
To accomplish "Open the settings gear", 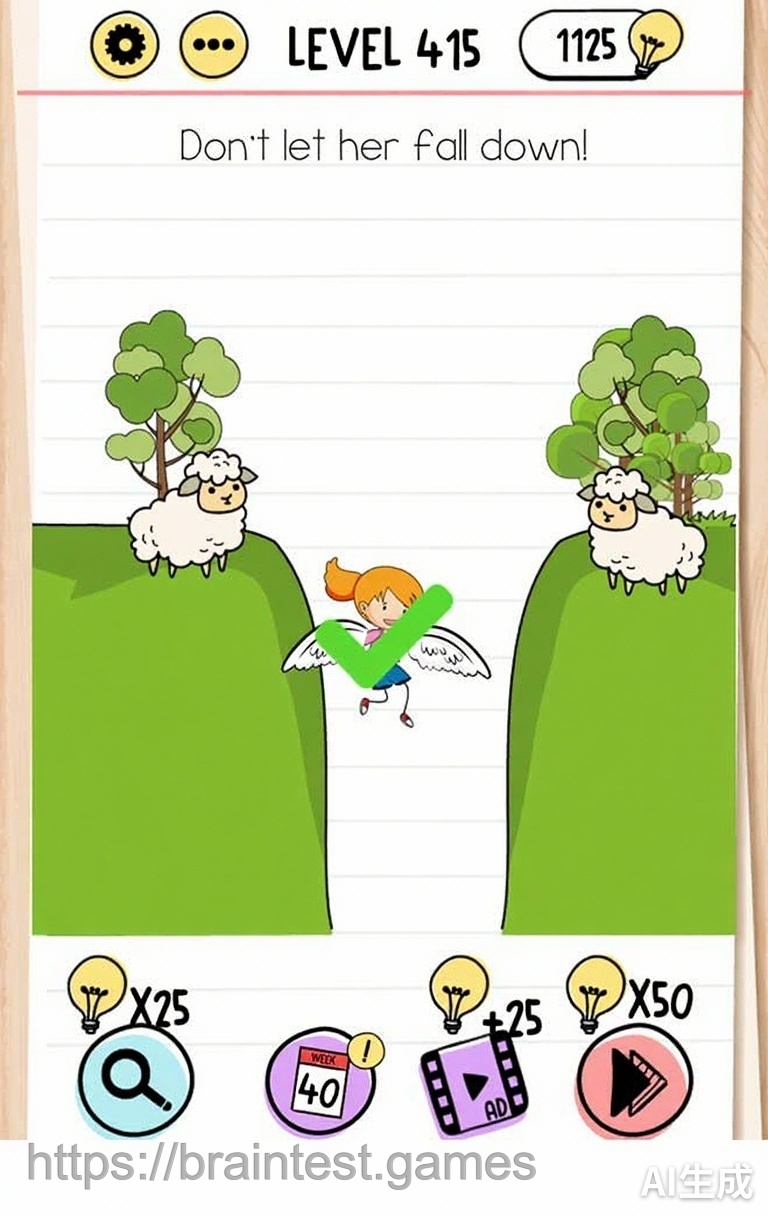I will [125, 45].
